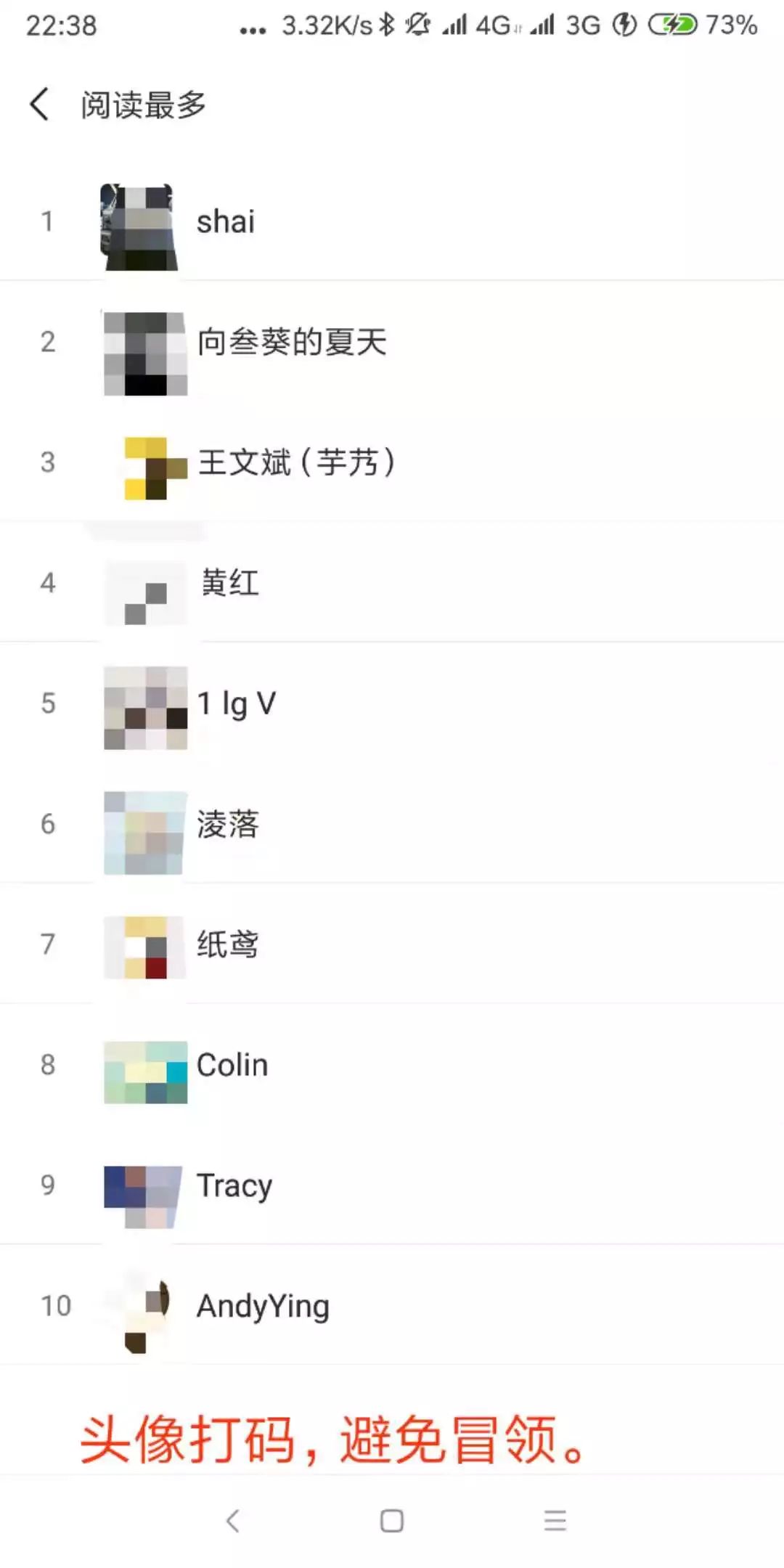Open recent apps from the navigation bar

click(555, 1521)
